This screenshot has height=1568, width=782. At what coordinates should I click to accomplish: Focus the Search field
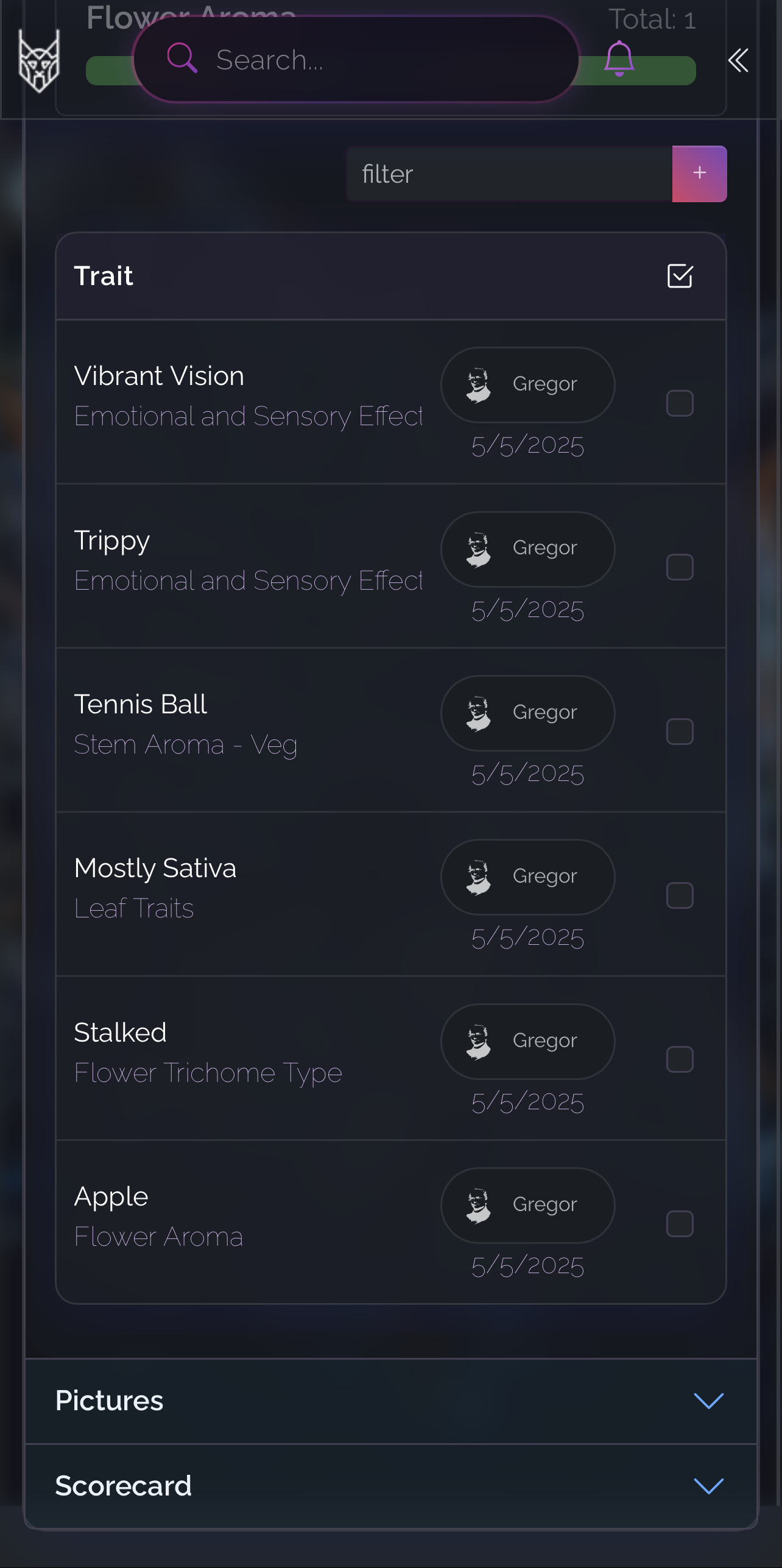click(356, 59)
